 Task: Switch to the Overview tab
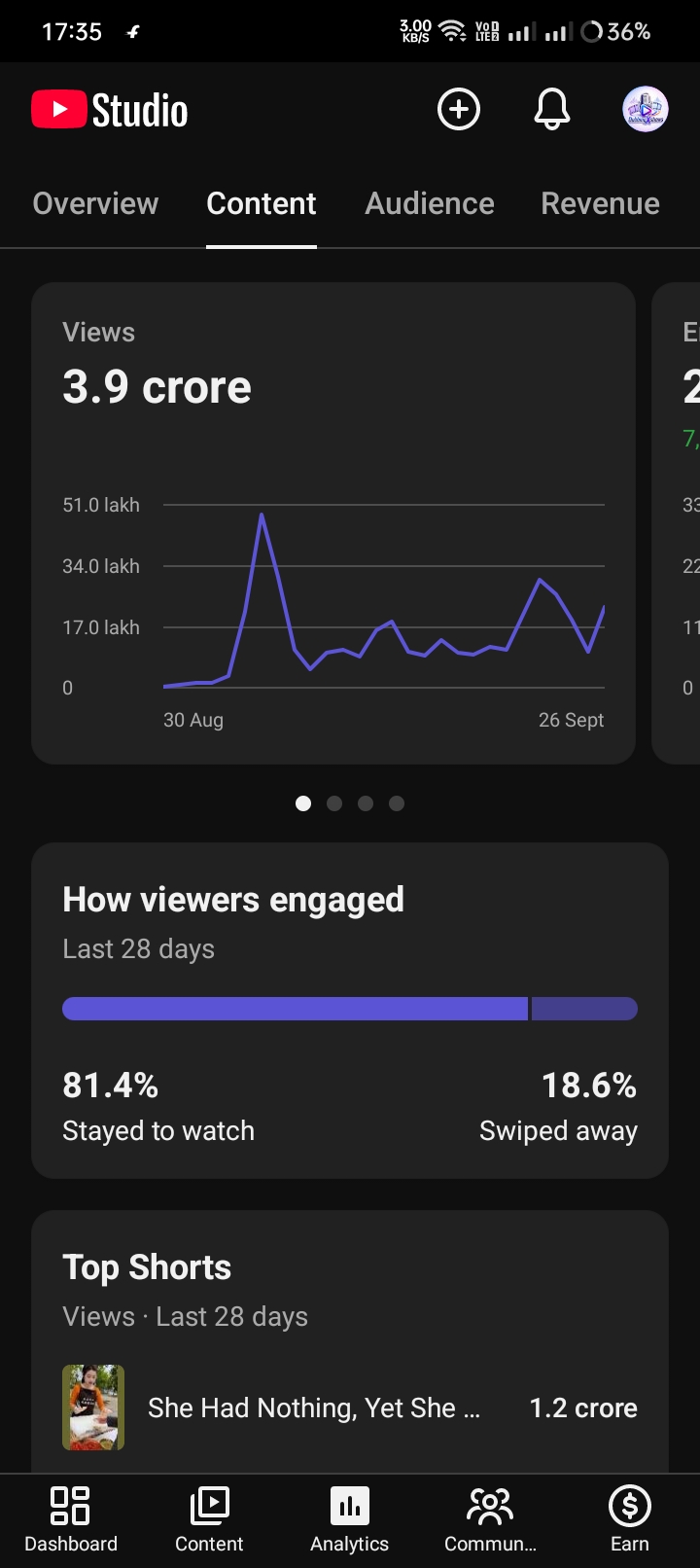(95, 203)
